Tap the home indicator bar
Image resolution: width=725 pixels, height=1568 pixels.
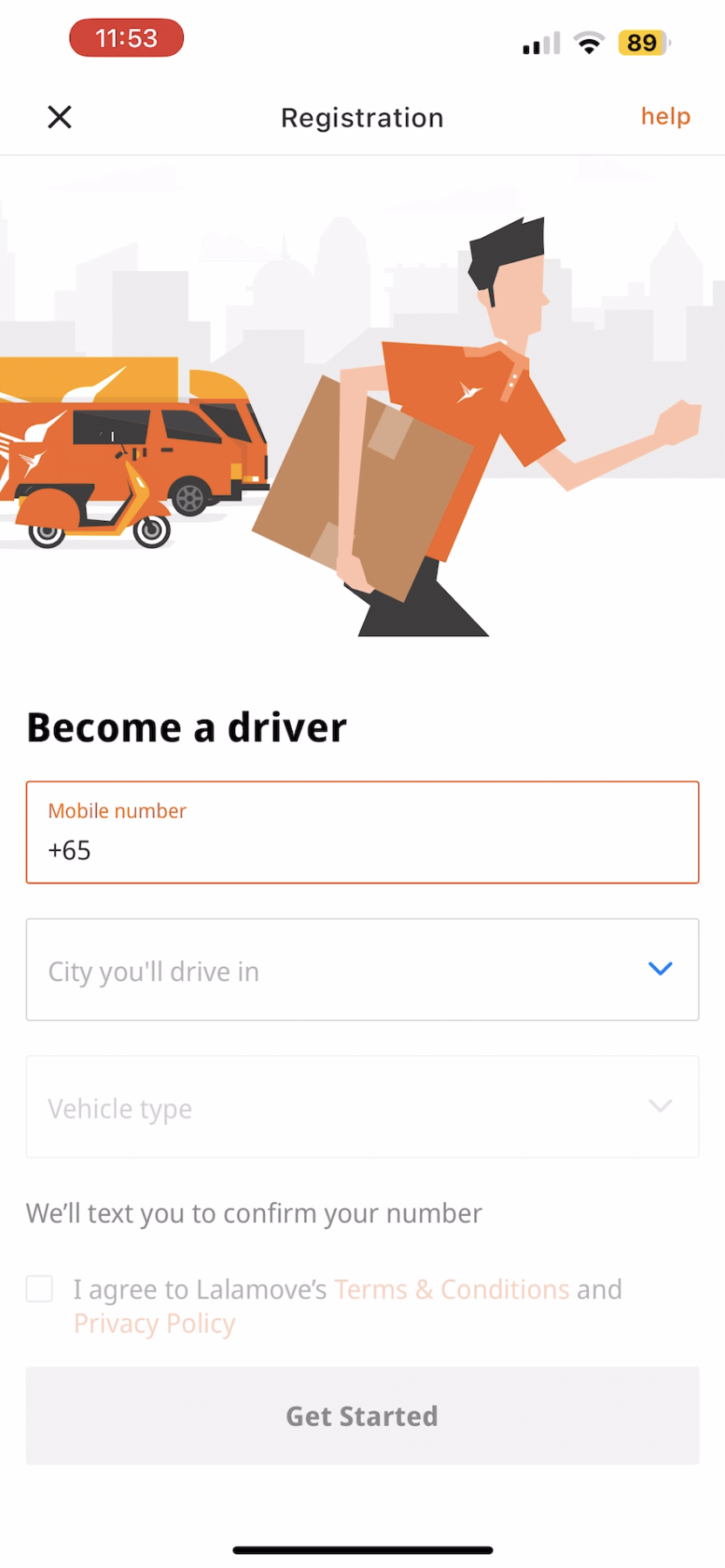pyautogui.click(x=362, y=1542)
